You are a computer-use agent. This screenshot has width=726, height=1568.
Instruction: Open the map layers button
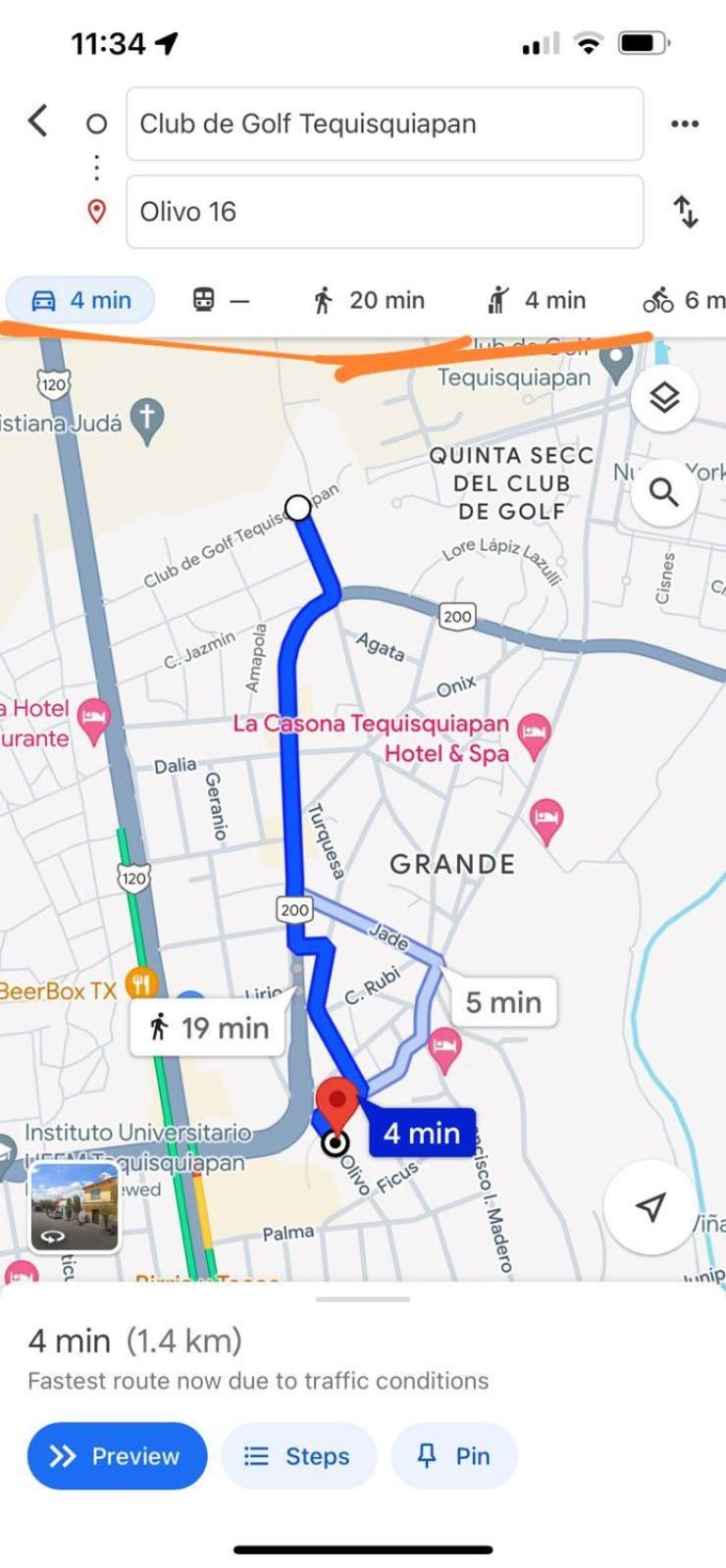pyautogui.click(x=664, y=397)
